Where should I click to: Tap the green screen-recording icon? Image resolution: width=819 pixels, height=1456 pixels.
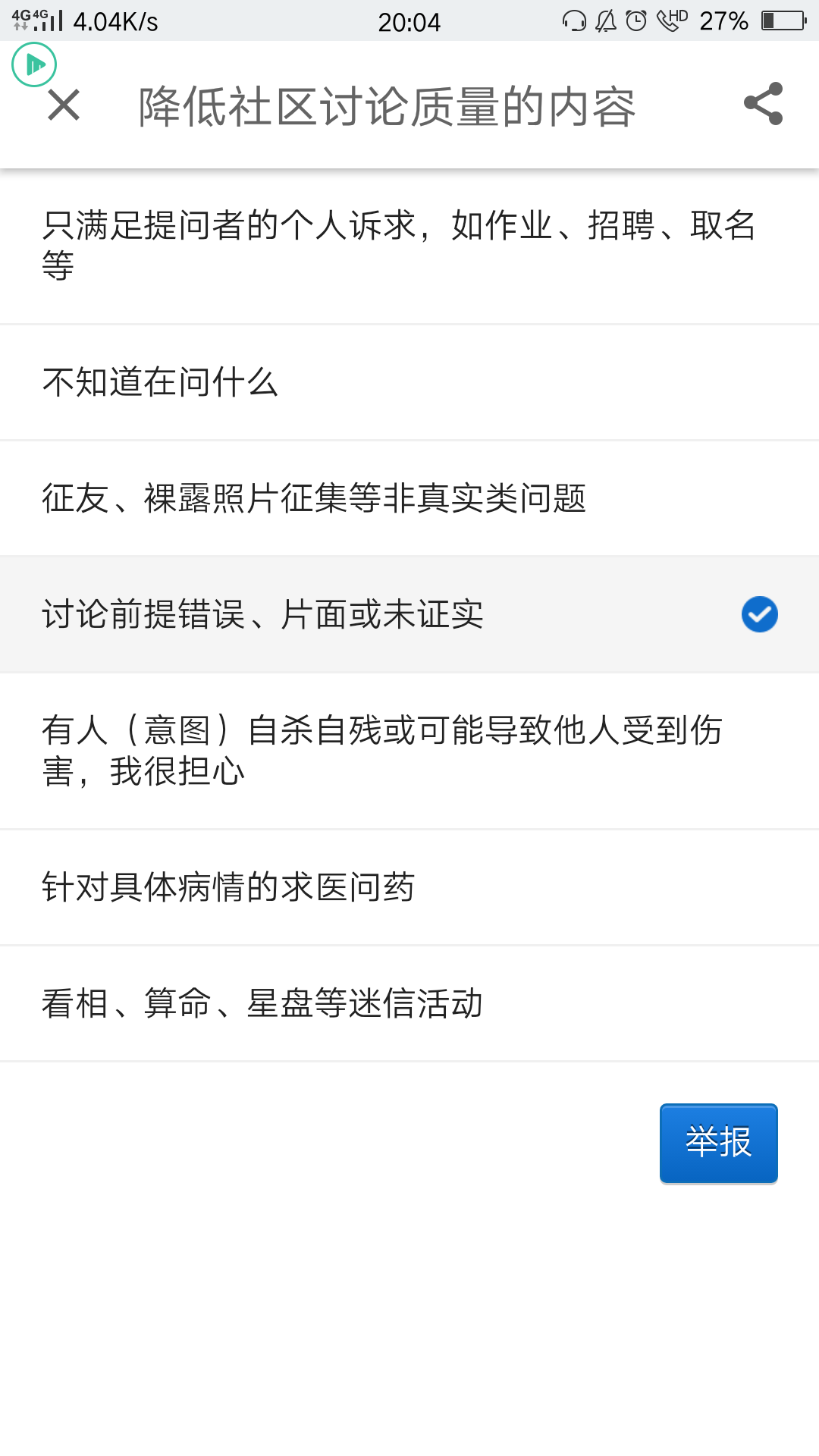(33, 65)
